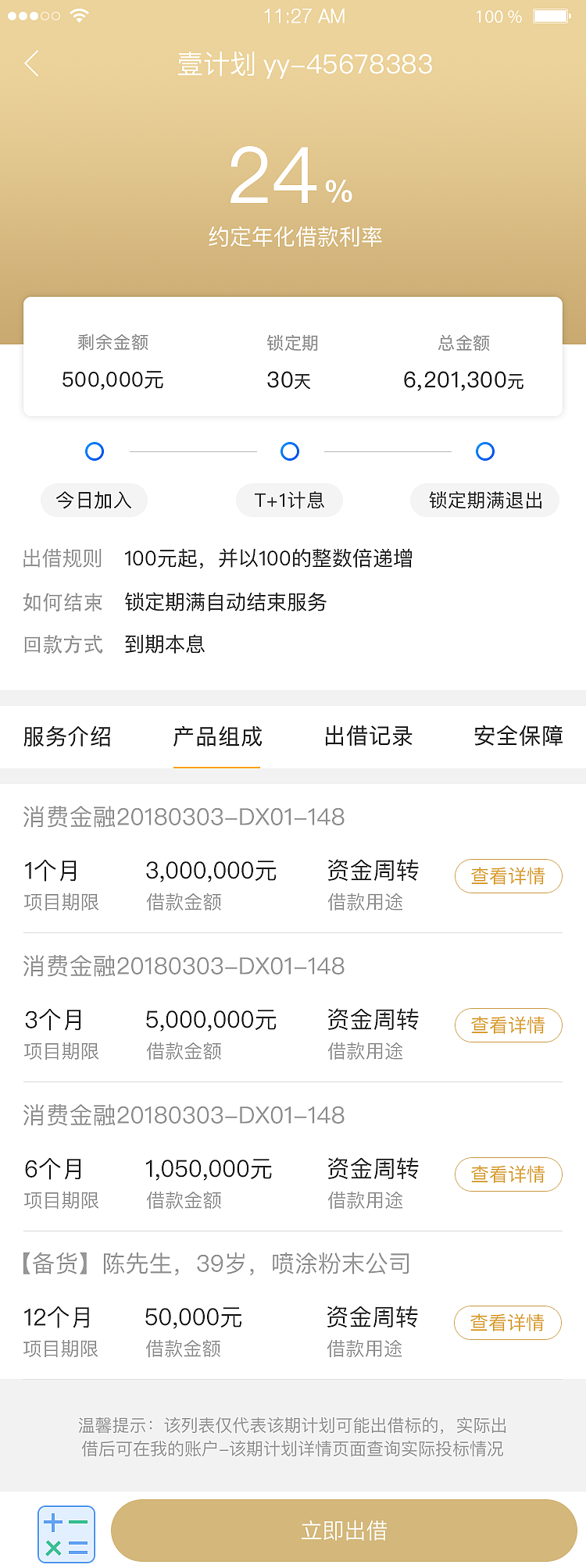Switch to the 出借记录 tab
Image resolution: width=586 pixels, height=1568 pixels.
[369, 736]
